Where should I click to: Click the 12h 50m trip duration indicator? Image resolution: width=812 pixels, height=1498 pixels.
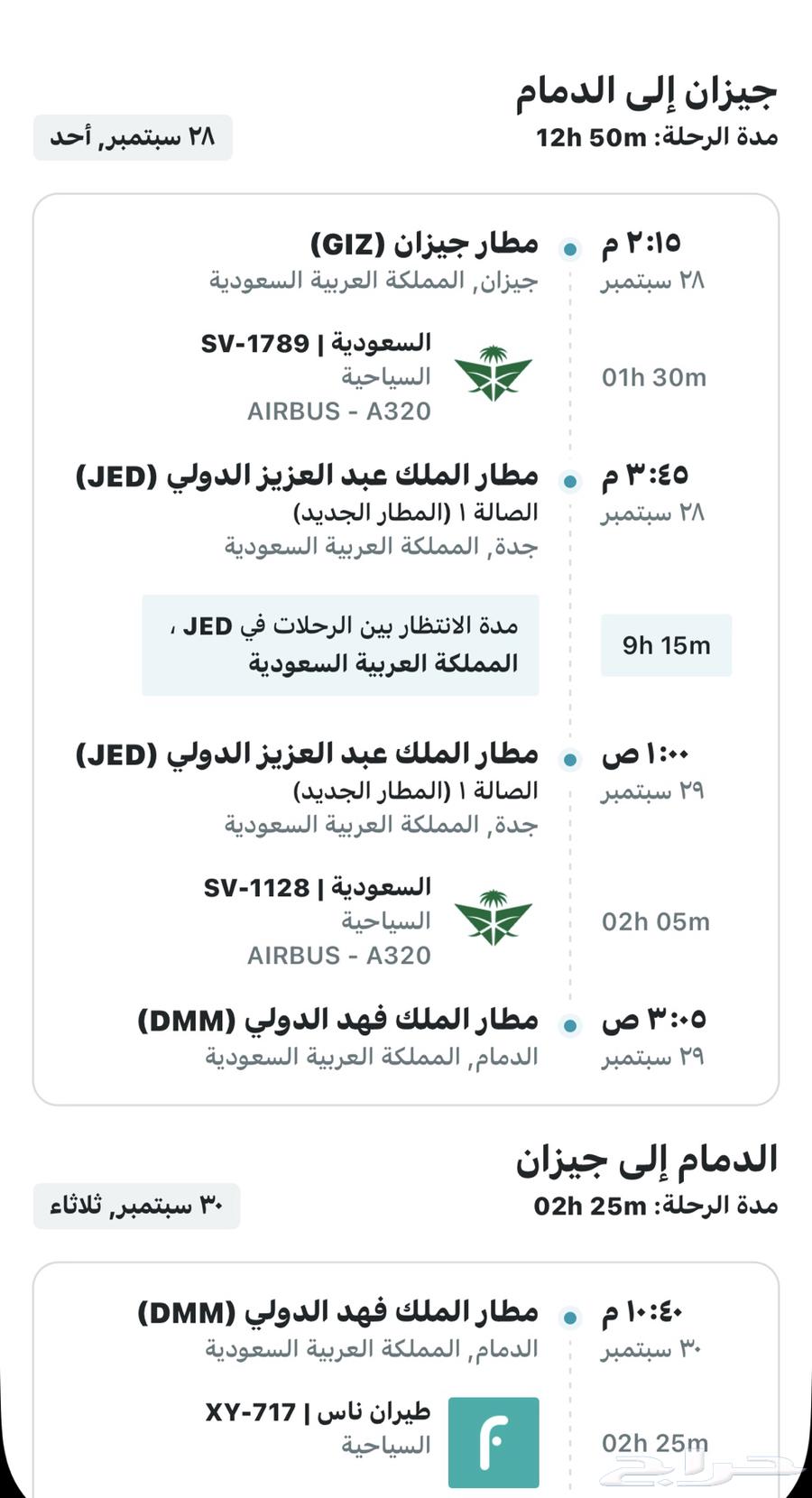pos(591,136)
